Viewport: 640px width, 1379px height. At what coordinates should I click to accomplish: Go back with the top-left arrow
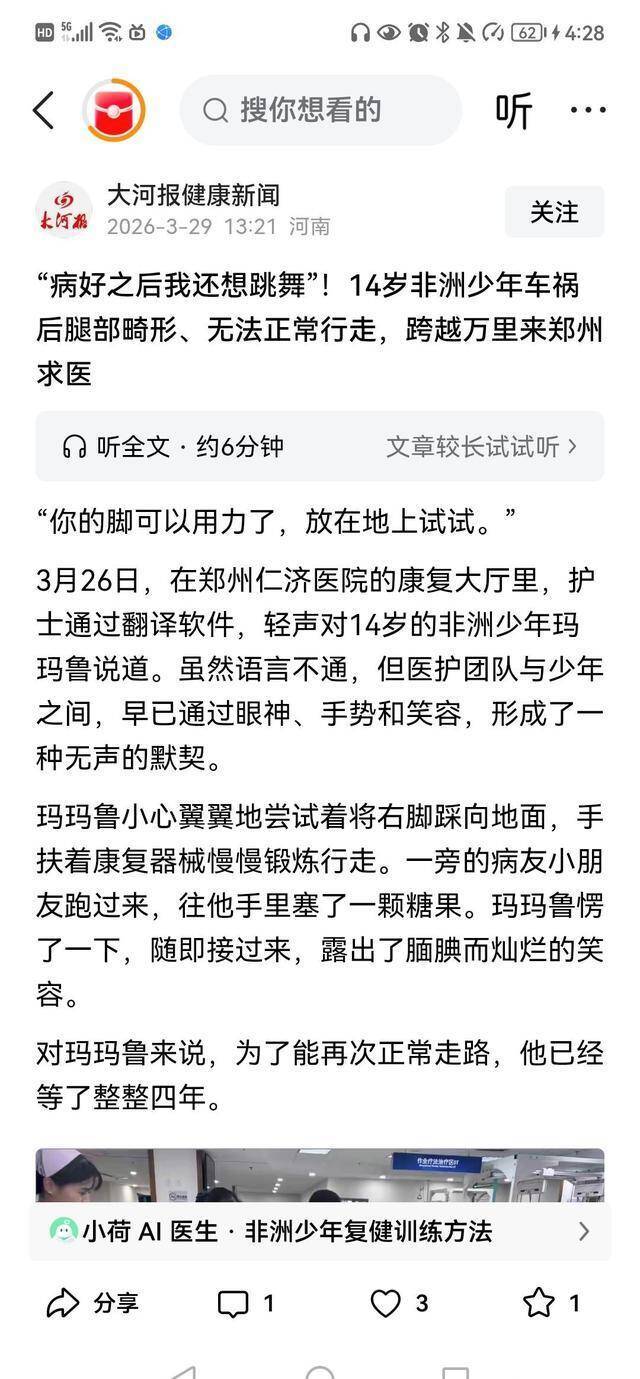coord(43,110)
